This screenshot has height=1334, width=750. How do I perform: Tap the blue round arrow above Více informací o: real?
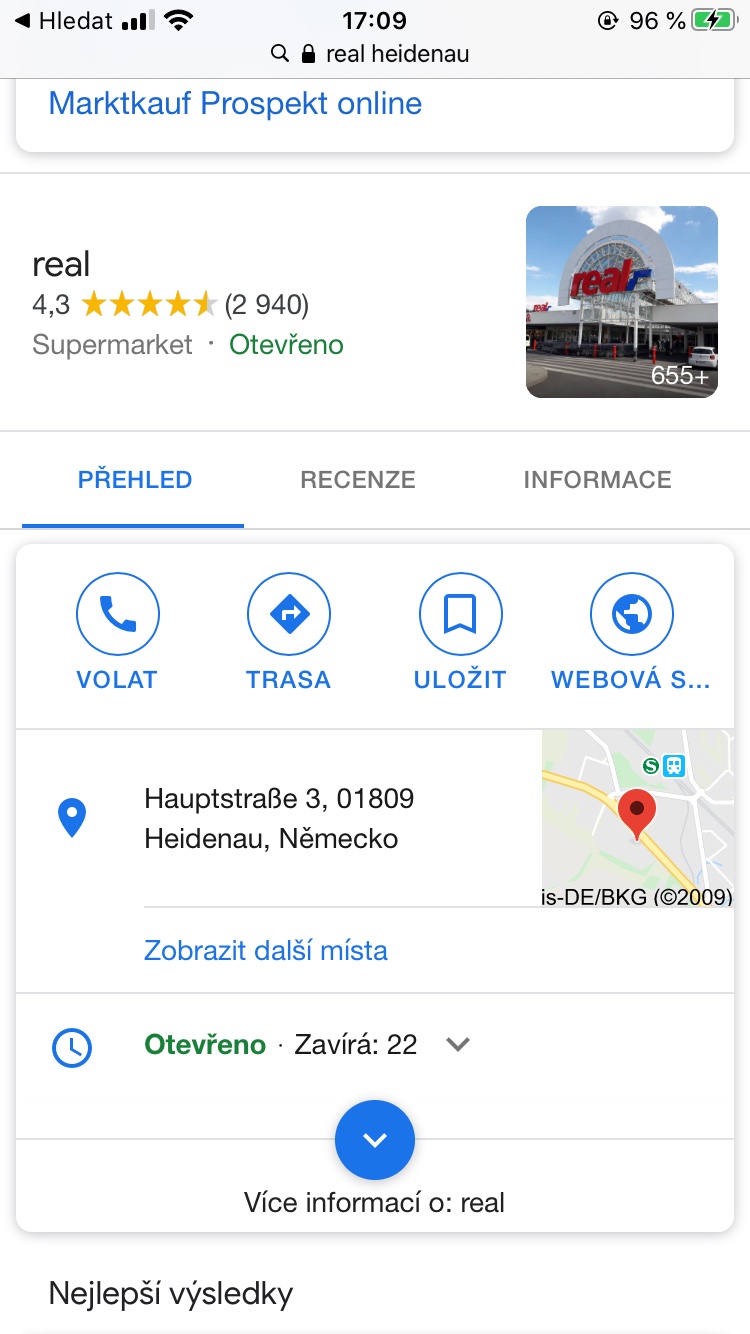coord(374,1140)
